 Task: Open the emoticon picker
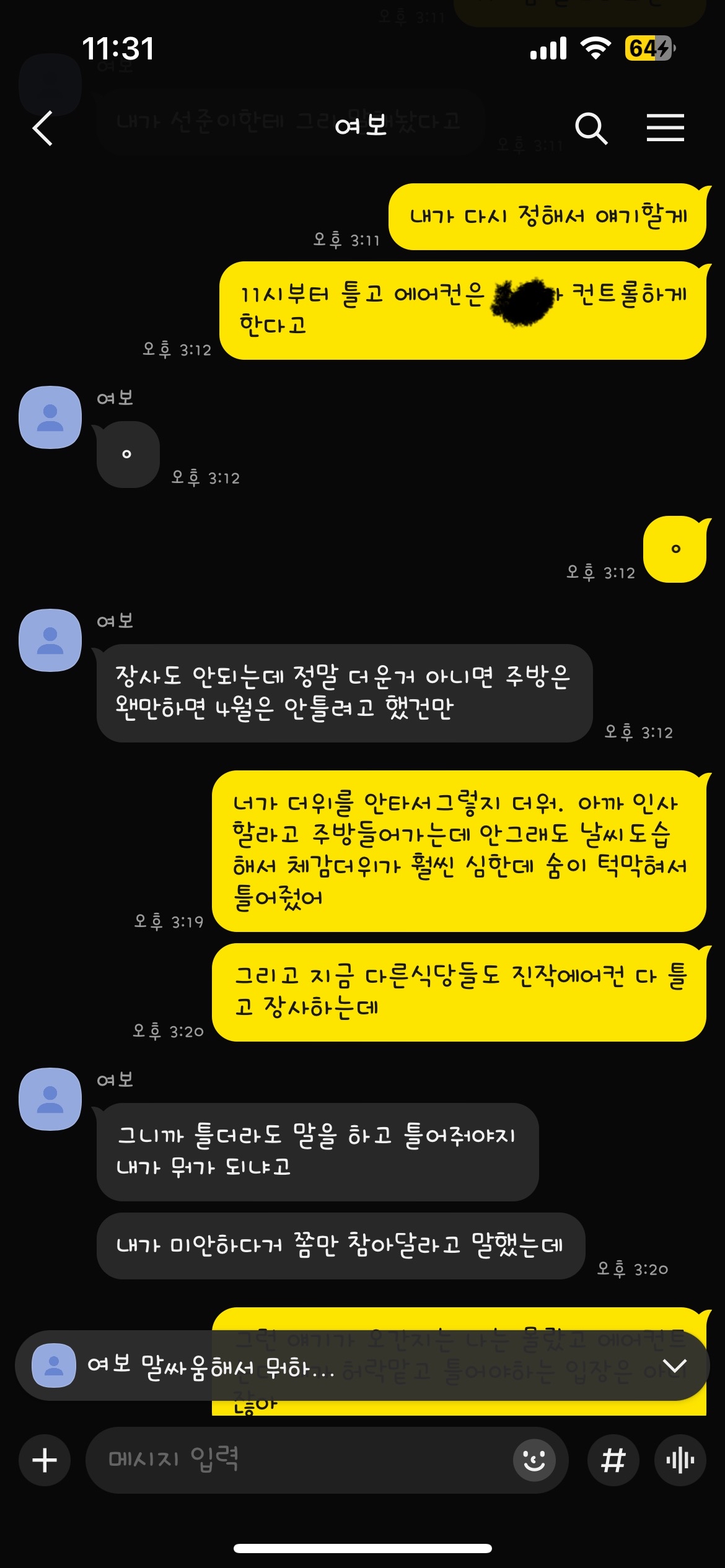tap(534, 1460)
